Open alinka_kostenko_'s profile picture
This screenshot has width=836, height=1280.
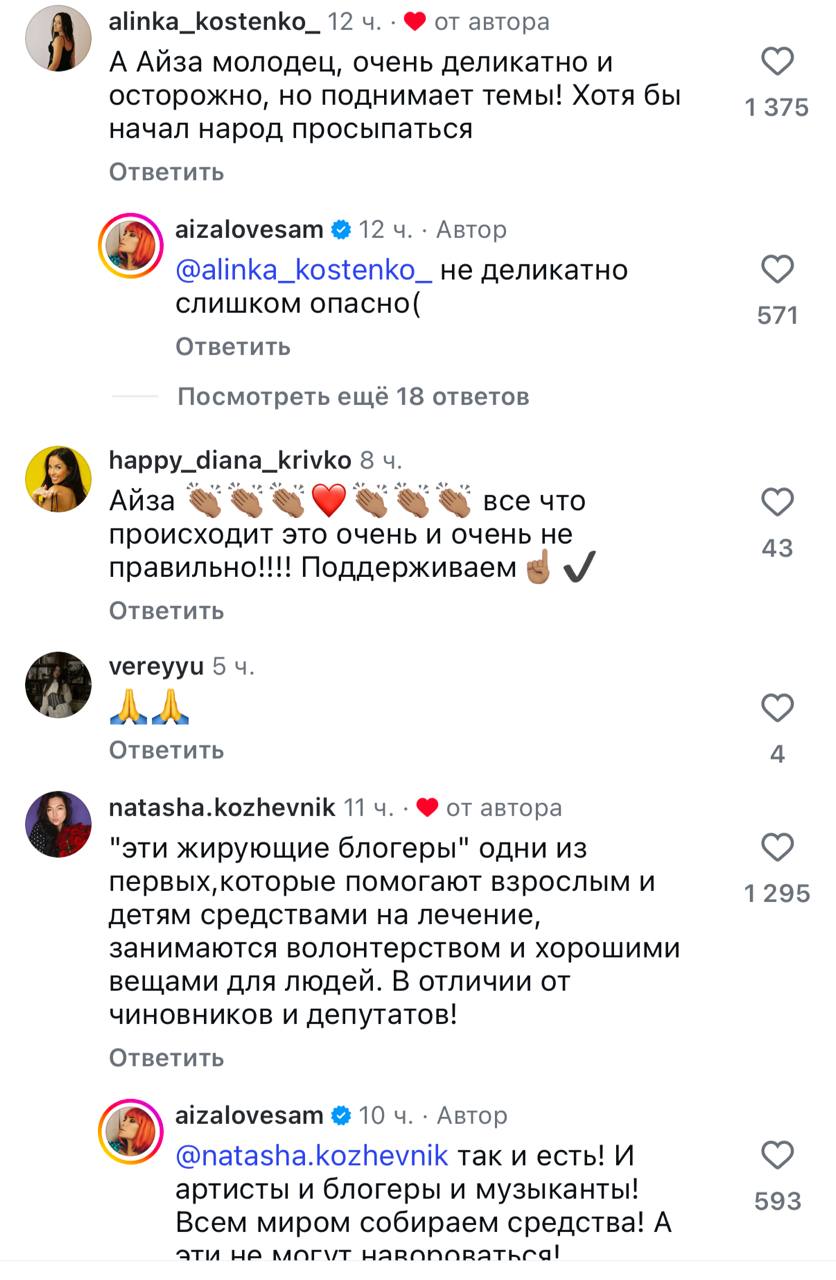[x=58, y=37]
